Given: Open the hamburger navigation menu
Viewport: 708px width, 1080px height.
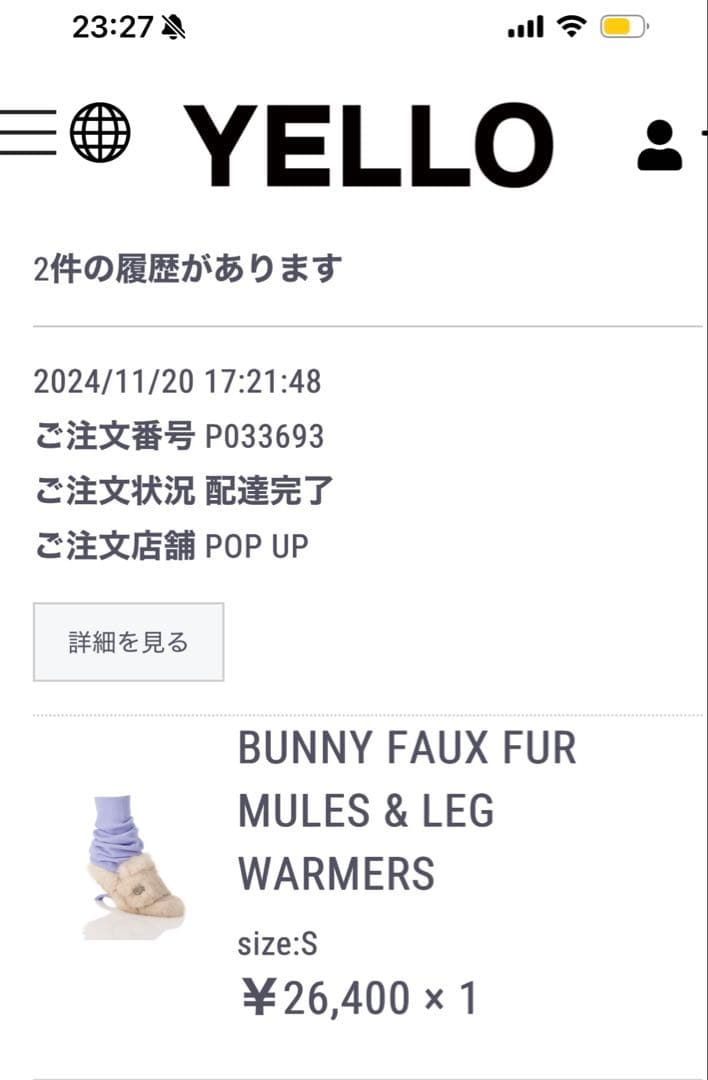Looking at the screenshot, I should pos(28,132).
